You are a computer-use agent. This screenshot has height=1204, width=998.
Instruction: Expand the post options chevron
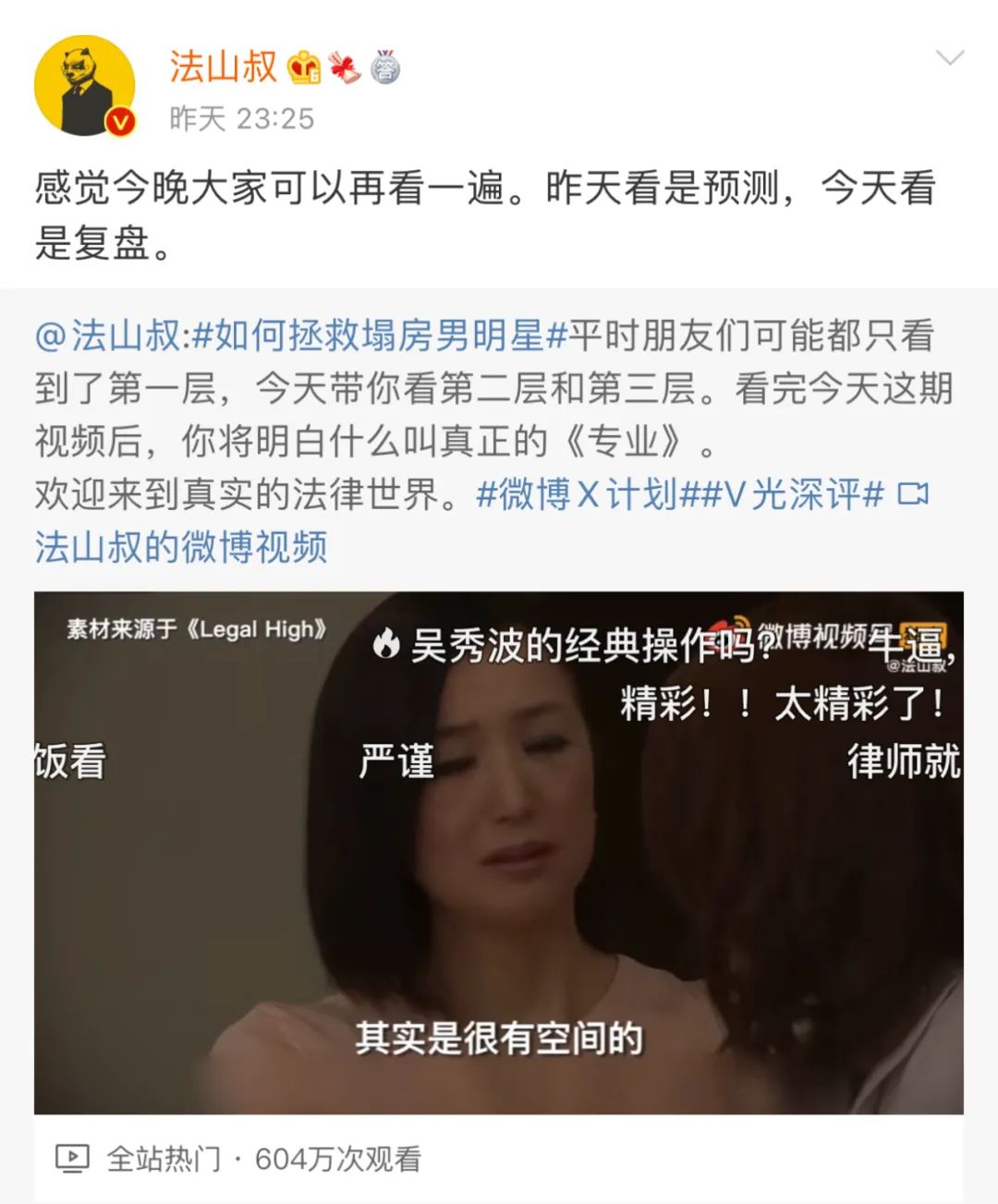pyautogui.click(x=949, y=59)
